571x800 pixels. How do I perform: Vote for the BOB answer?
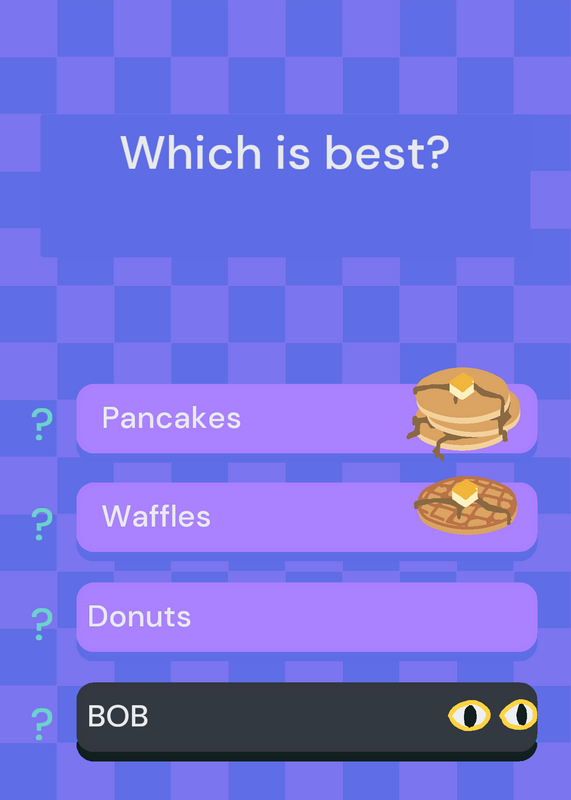click(307, 717)
